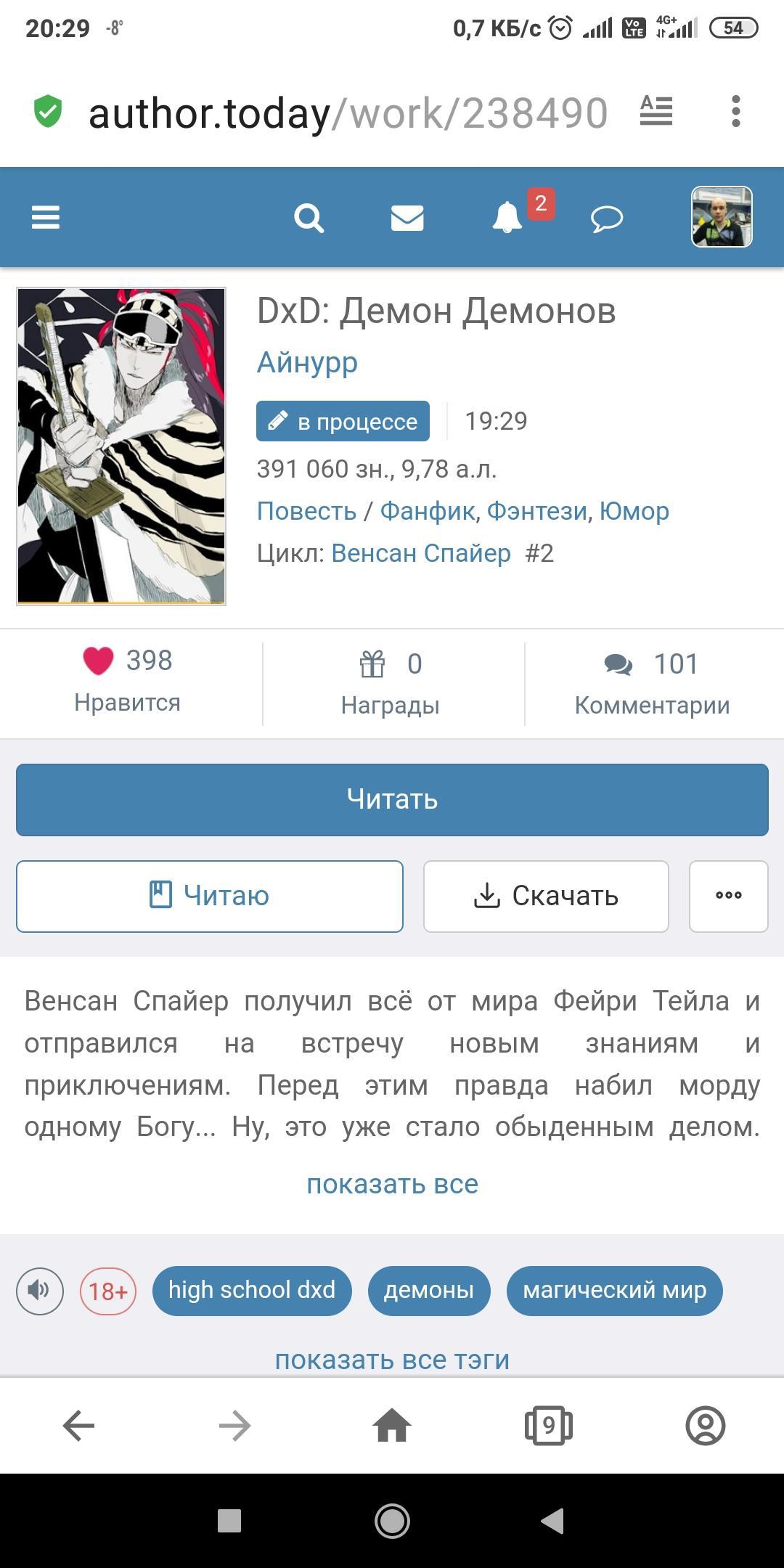784x1568 pixels.
Task: Open the Фанфик genre link
Action: (x=428, y=511)
